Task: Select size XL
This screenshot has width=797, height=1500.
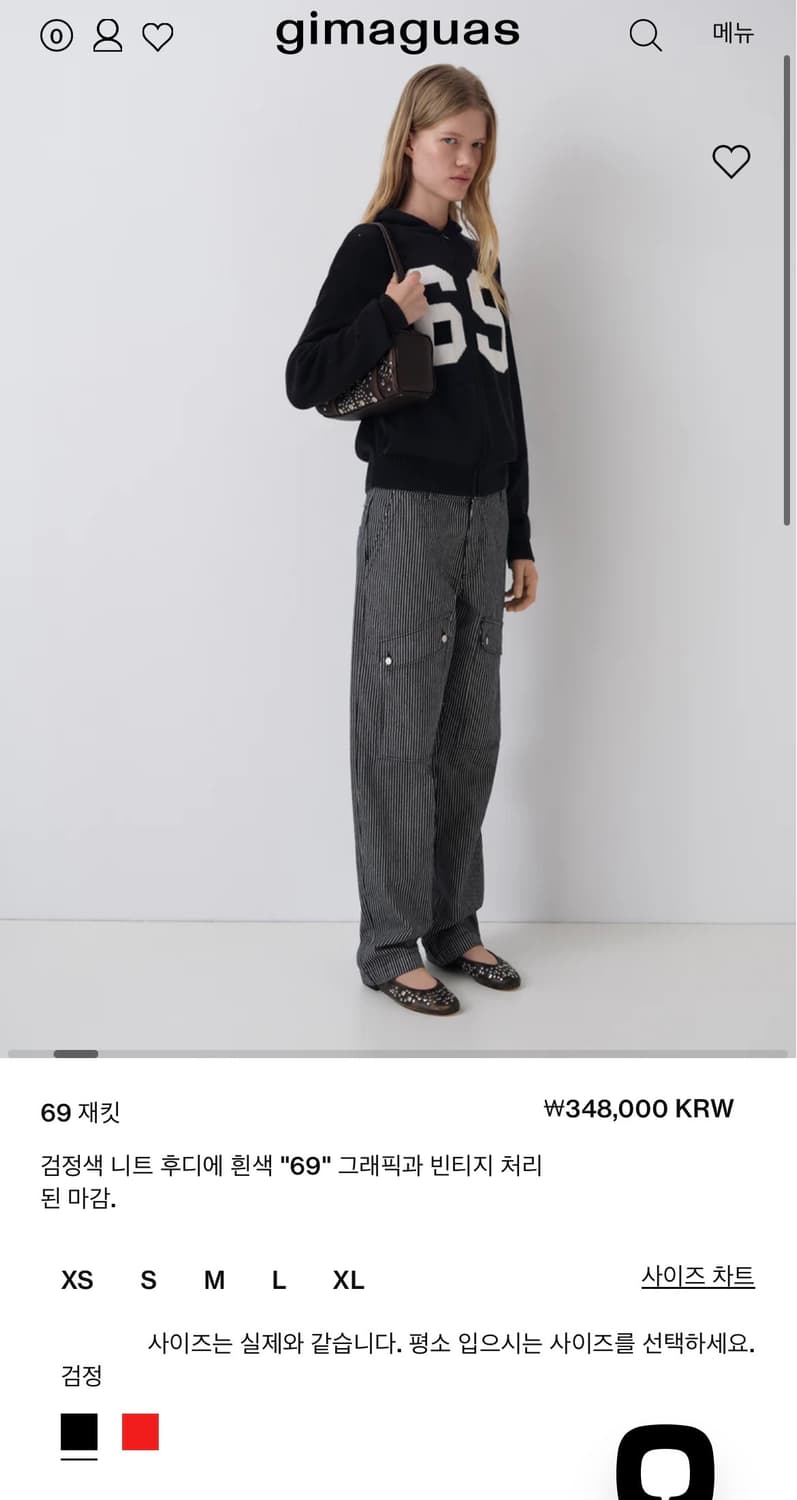Action: click(349, 1280)
